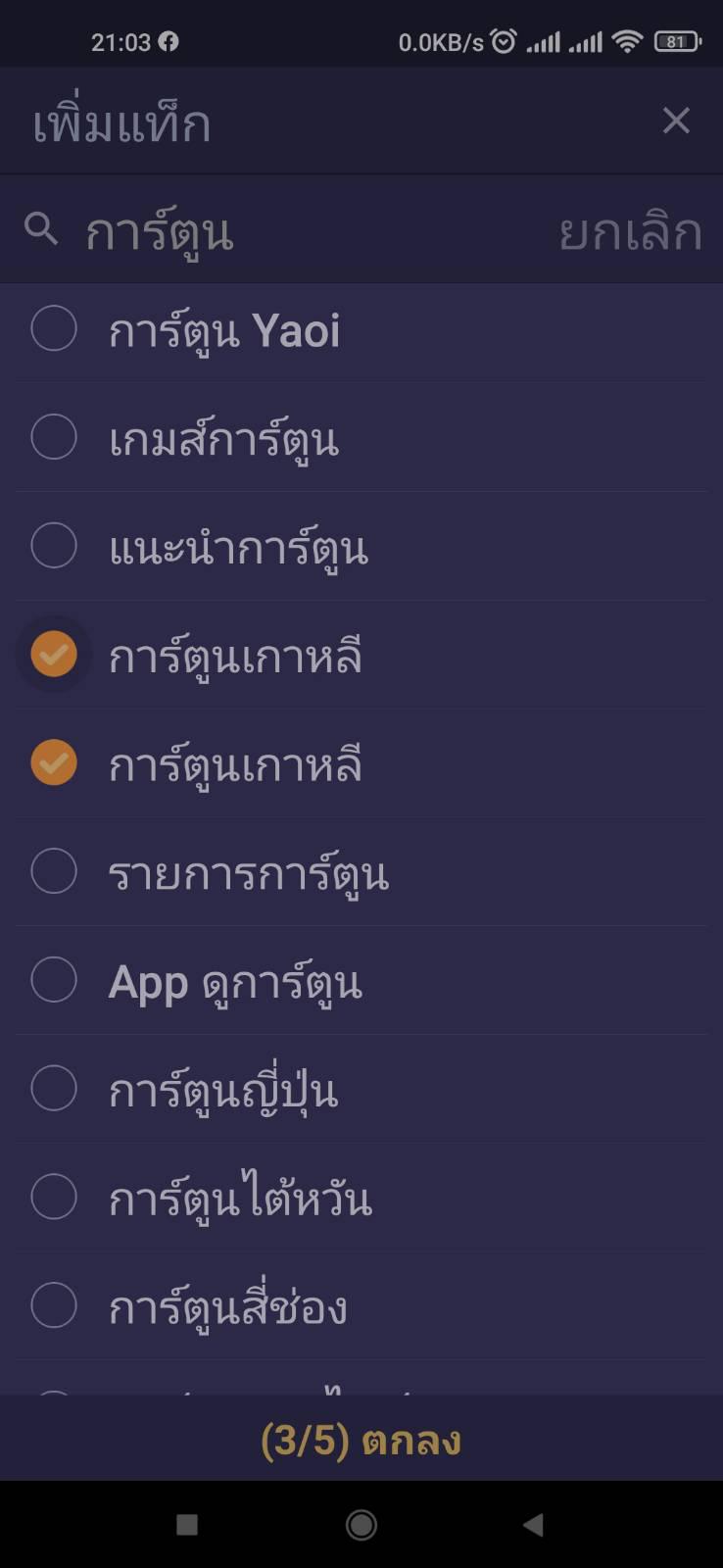The width and height of the screenshot is (723, 1568).
Task: Go back using system back button
Action: point(533,1524)
